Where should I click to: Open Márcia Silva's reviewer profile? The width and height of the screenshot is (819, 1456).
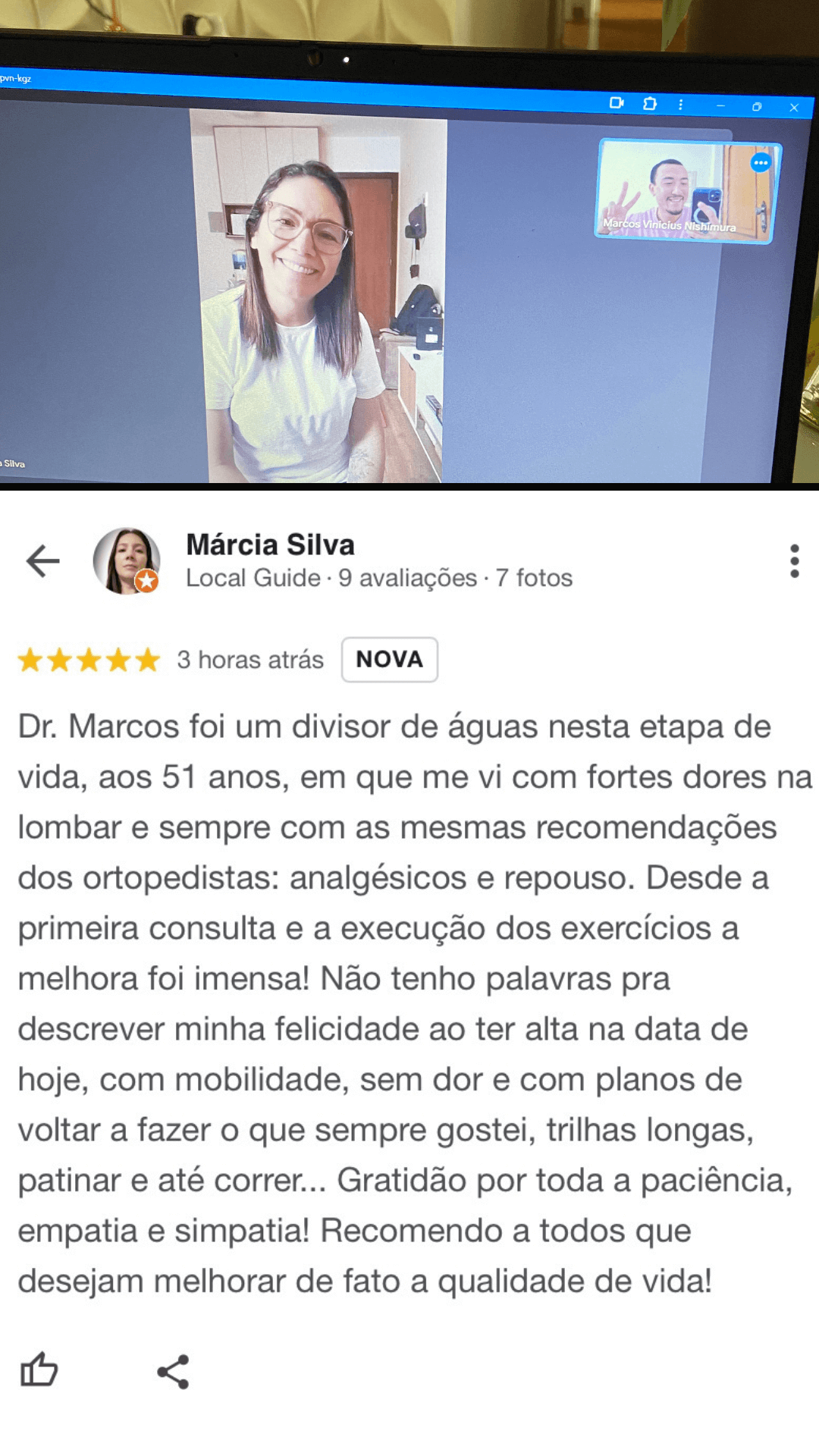pyautogui.click(x=127, y=561)
